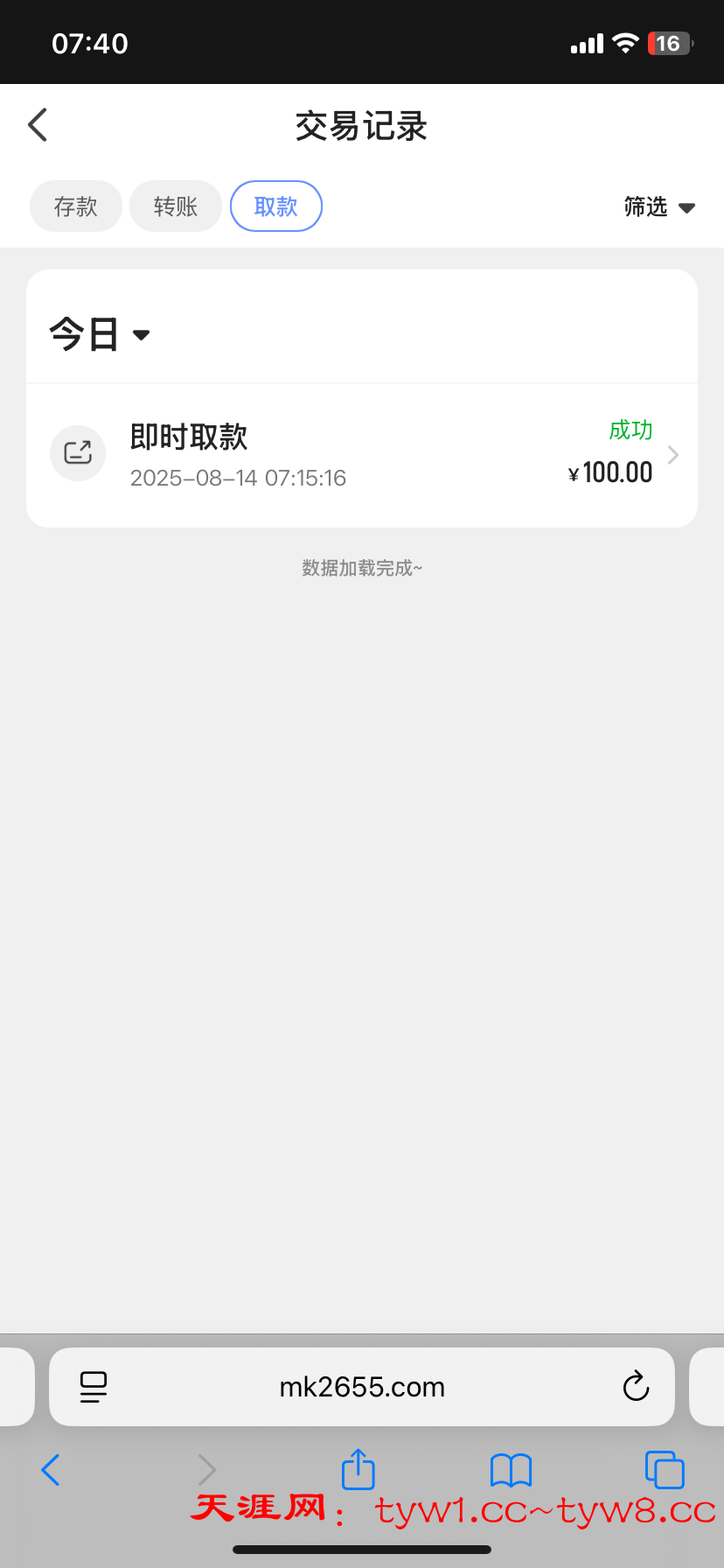Go back from the 交易记录 page
The height and width of the screenshot is (1568, 724).
point(38,125)
